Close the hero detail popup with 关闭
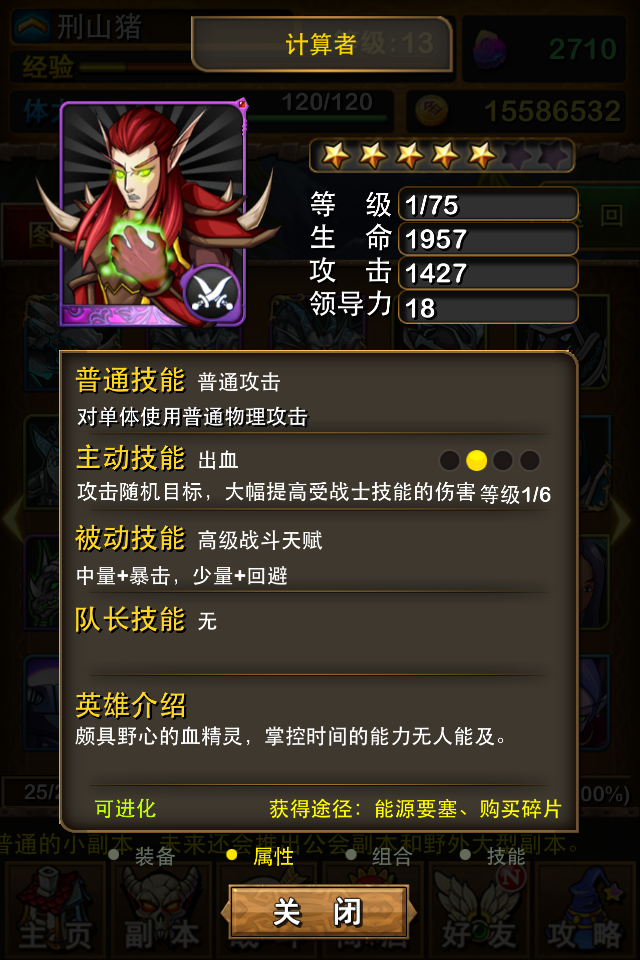Image resolution: width=640 pixels, height=960 pixels. point(318,912)
